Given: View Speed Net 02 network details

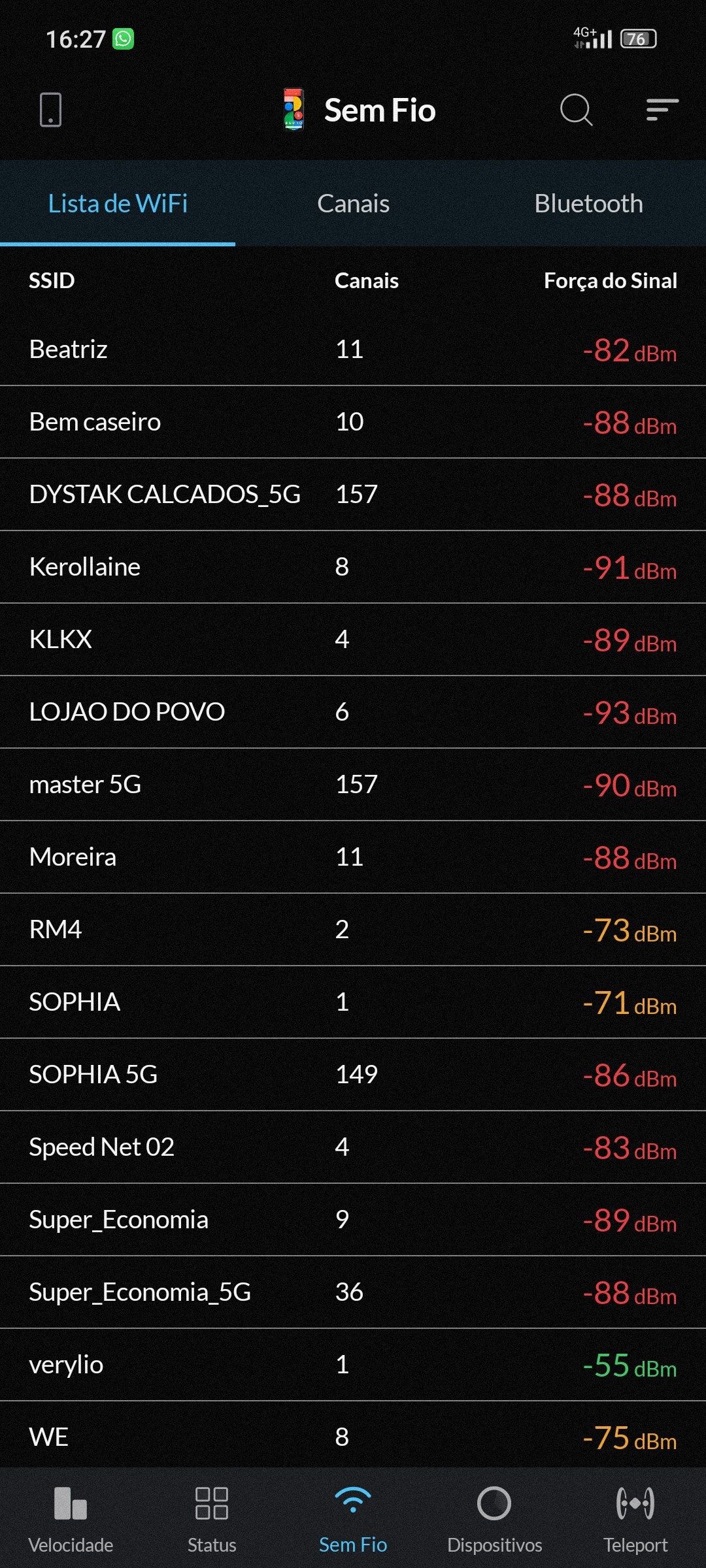Looking at the screenshot, I should tap(353, 1147).
